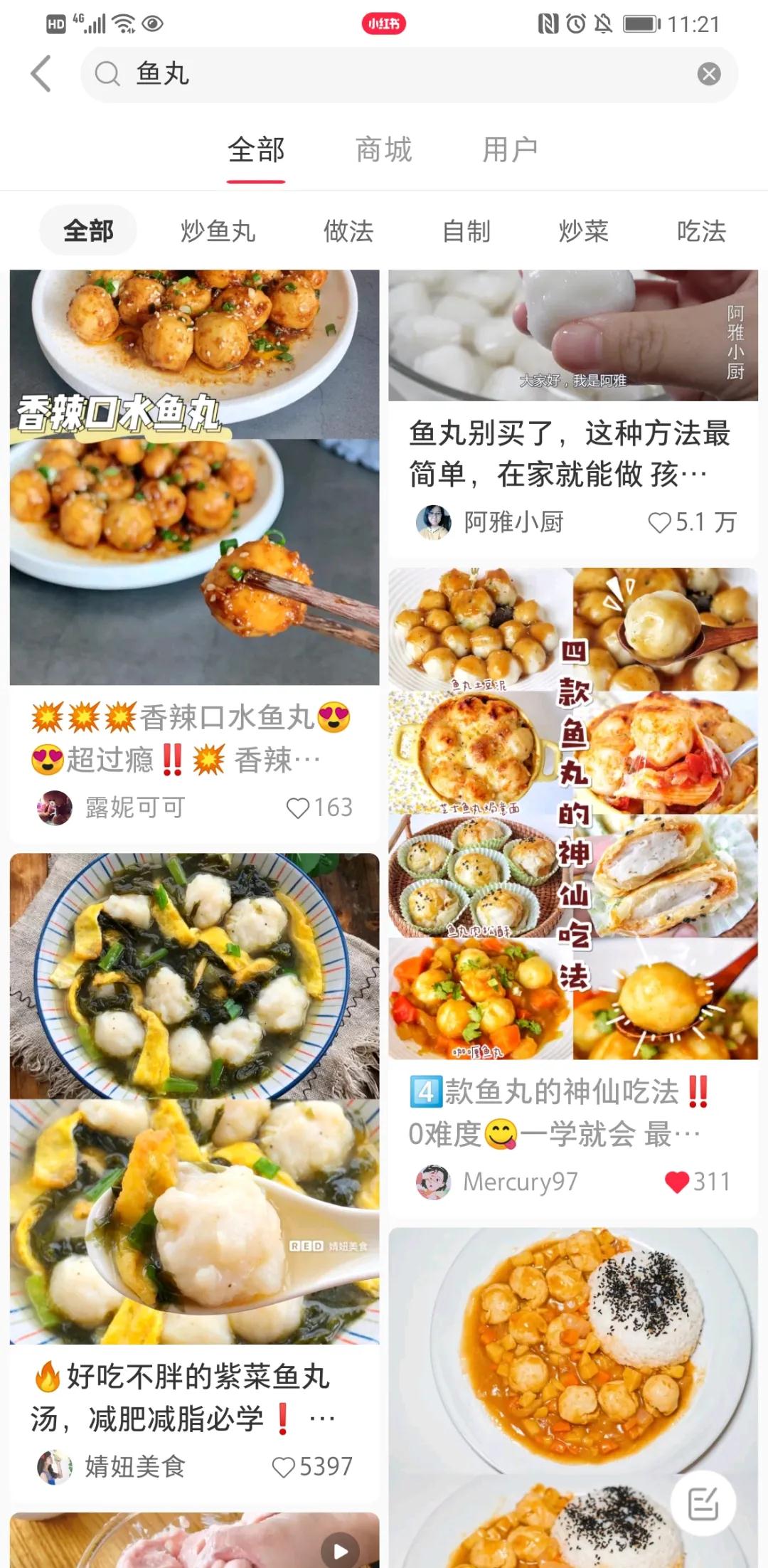Select the 吃法 filter chip
Screen dimensions: 768x1568
[701, 231]
